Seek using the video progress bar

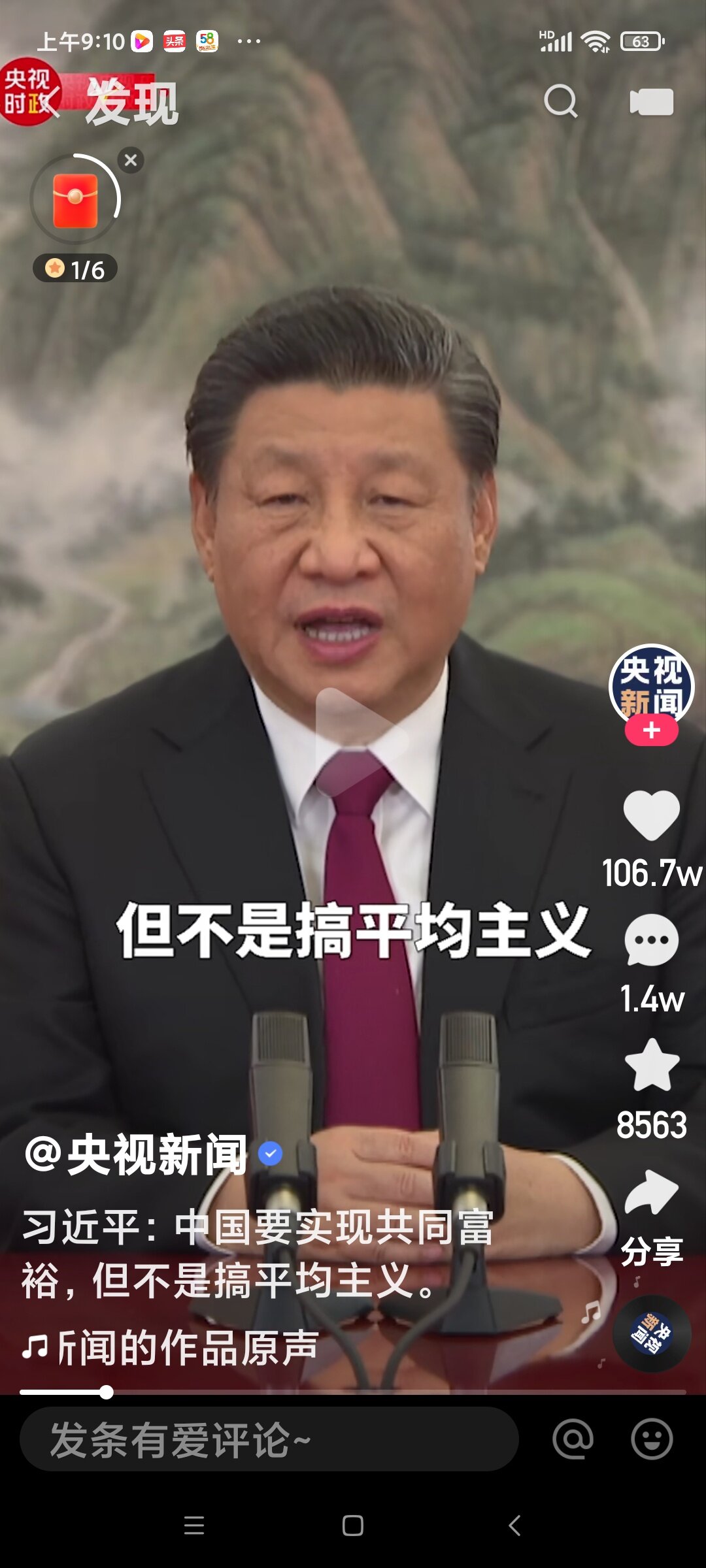point(353,1392)
